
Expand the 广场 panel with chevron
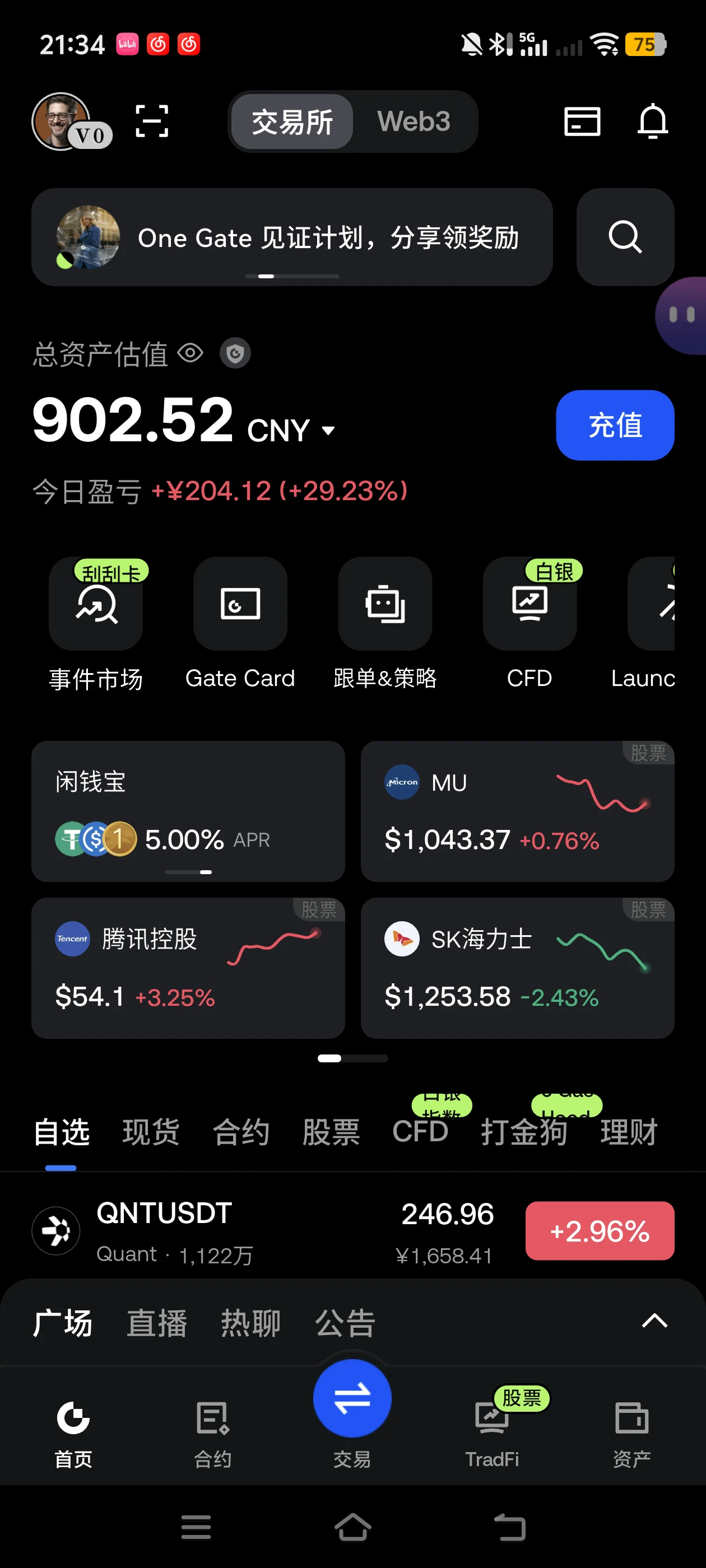point(655,1321)
